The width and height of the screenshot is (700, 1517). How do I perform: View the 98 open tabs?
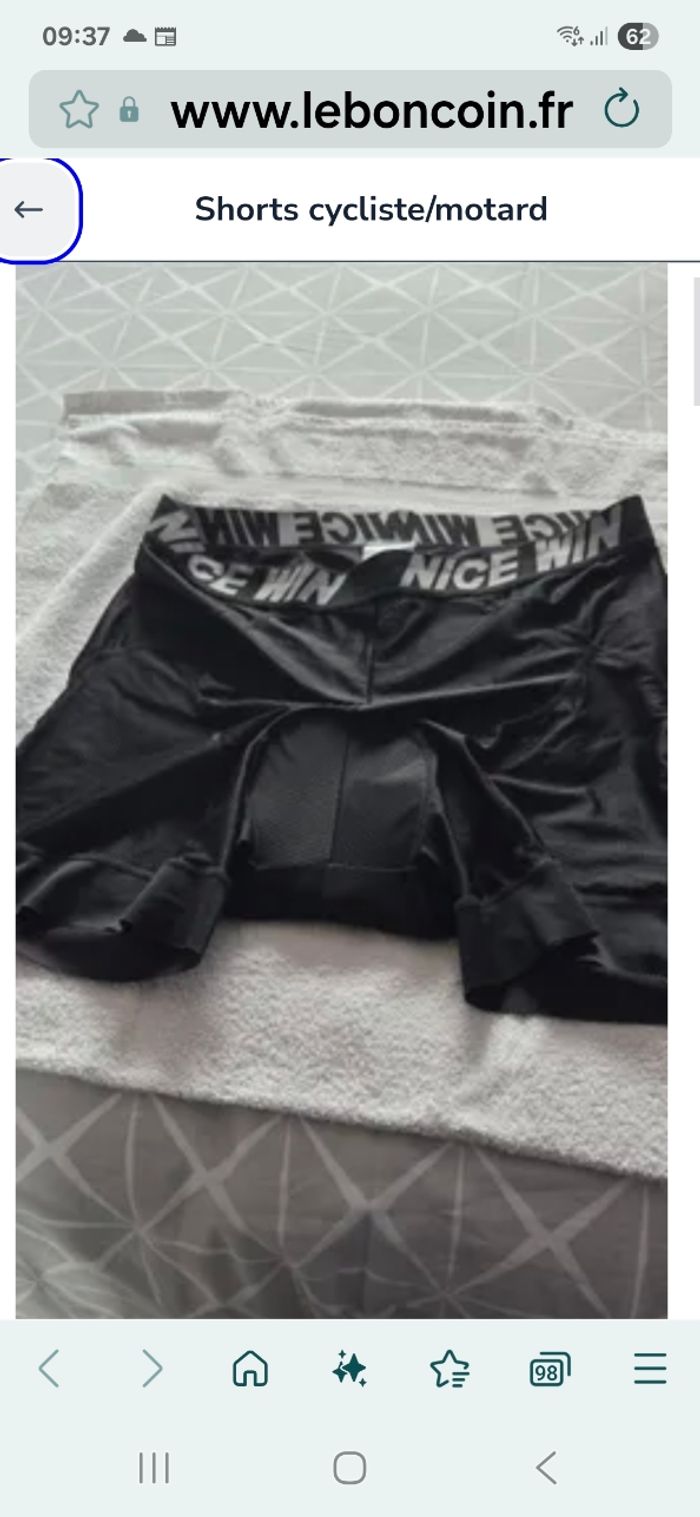(549, 1369)
